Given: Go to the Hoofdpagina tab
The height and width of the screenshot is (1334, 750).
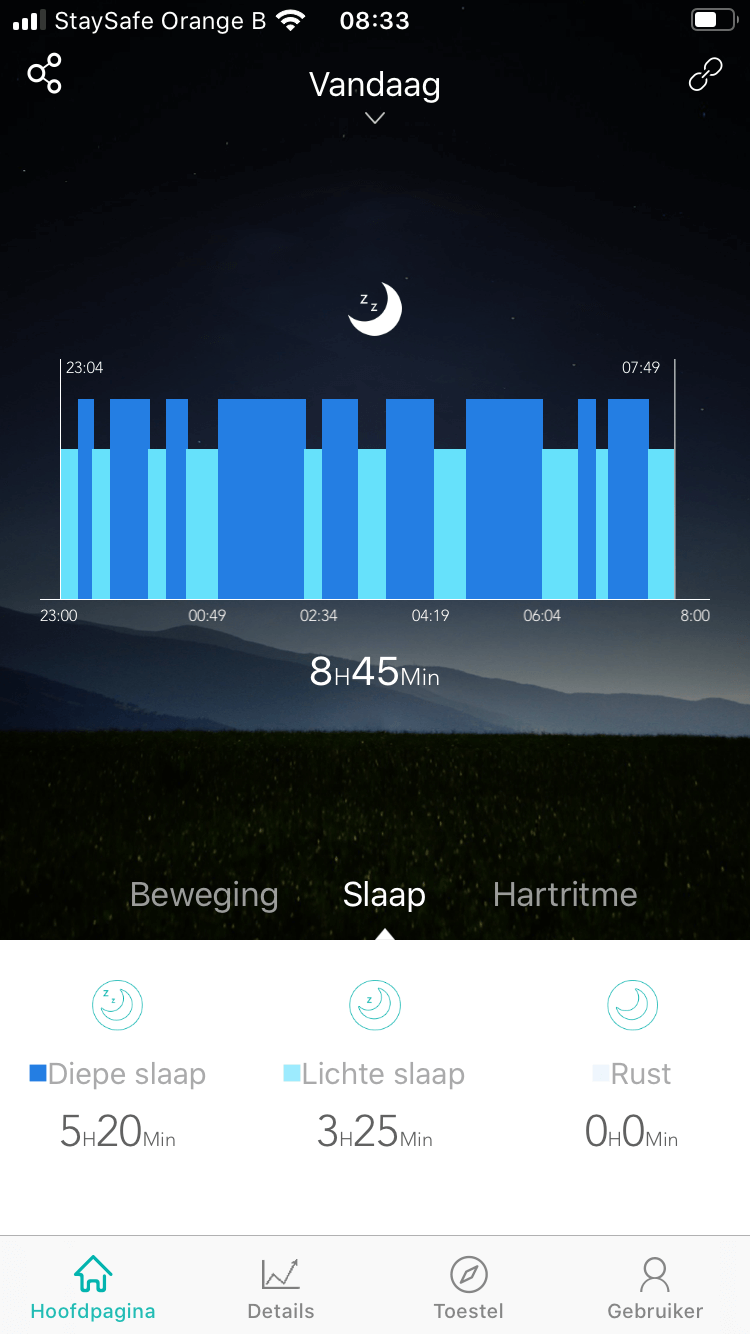Looking at the screenshot, I should 93,1288.
